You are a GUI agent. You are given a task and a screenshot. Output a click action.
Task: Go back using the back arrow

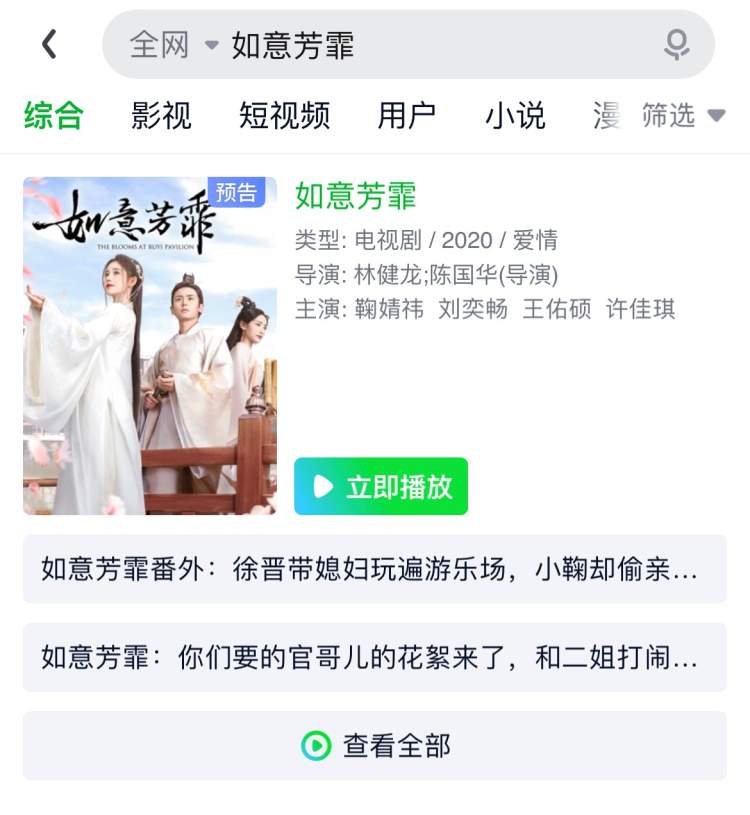(49, 44)
